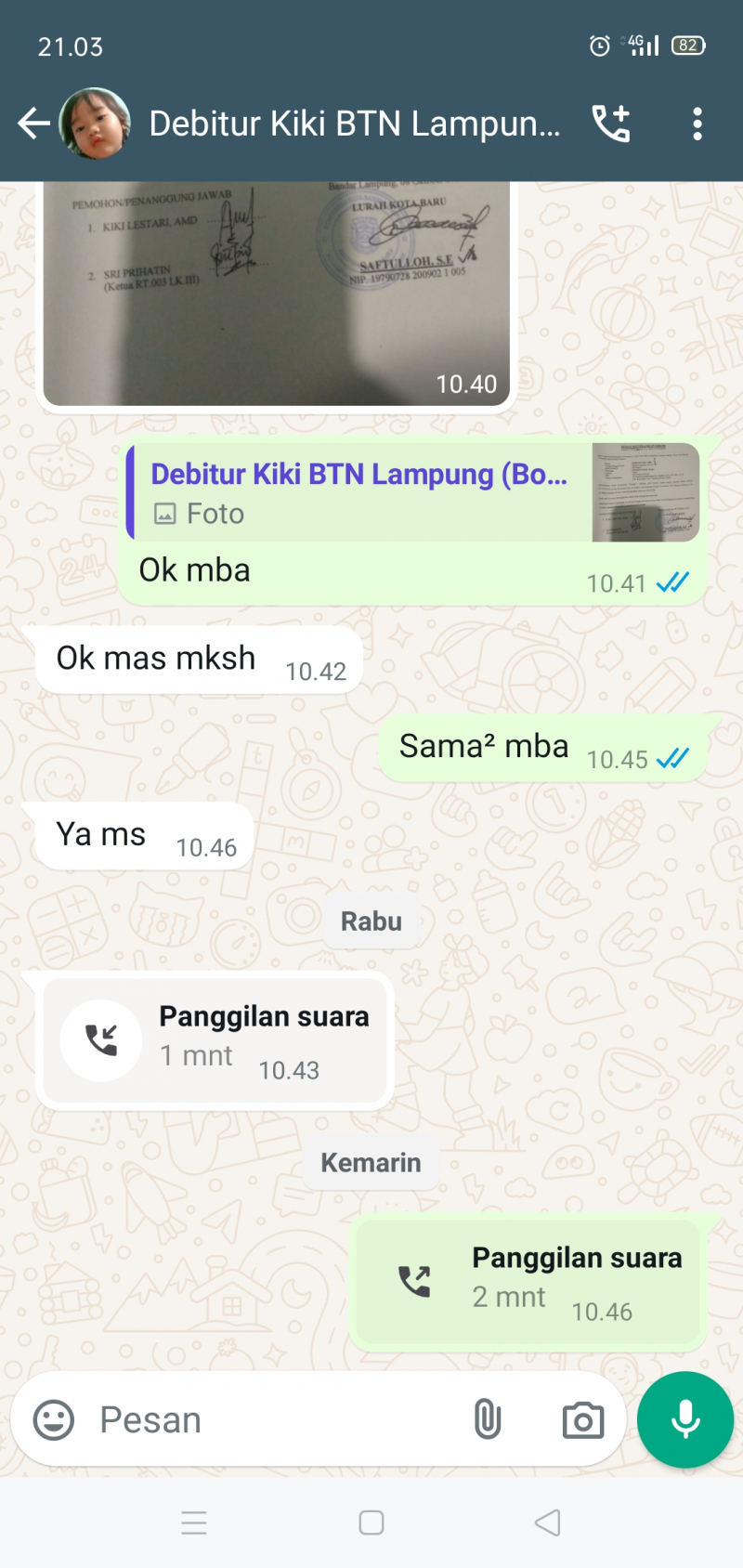This screenshot has width=743, height=1568.
Task: Open the camera to take a photo
Action: tap(582, 1419)
